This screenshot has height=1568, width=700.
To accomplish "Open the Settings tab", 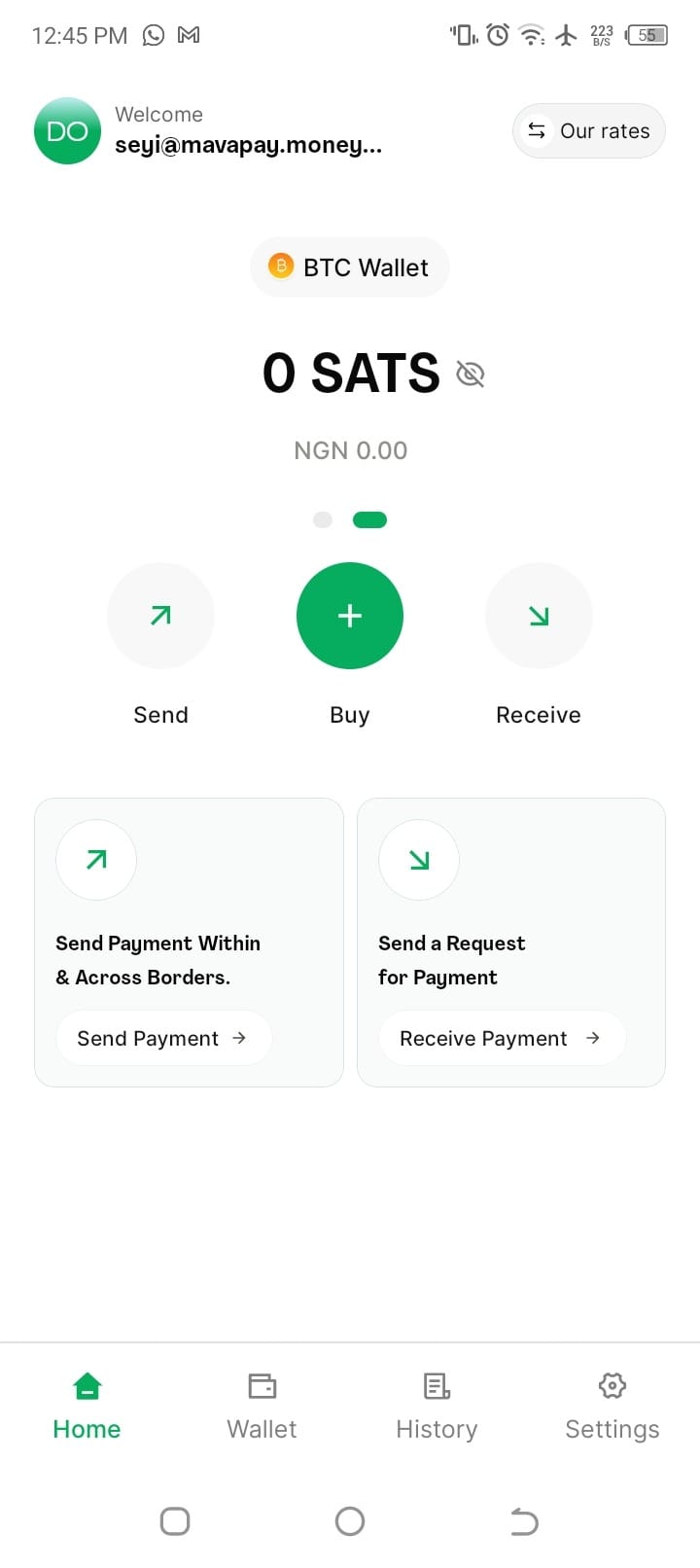I will 612,1406.
